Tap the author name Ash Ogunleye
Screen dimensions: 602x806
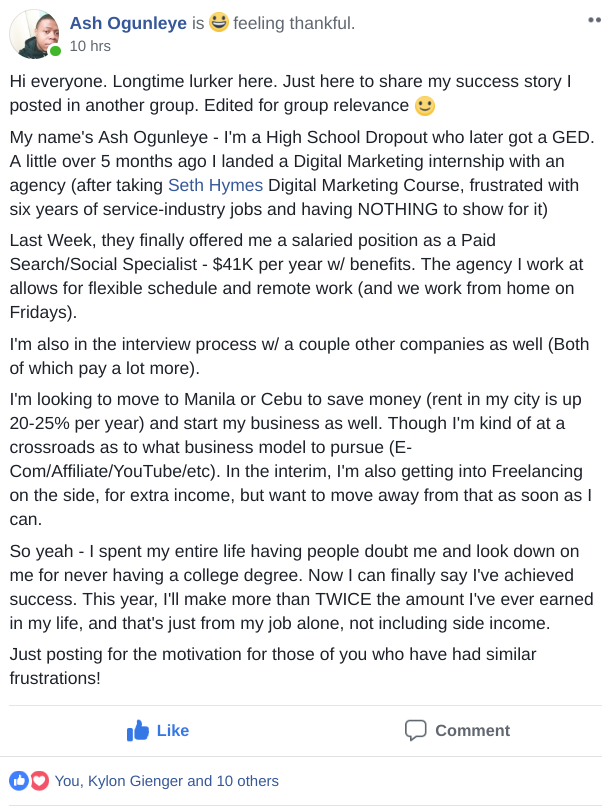coord(128,23)
